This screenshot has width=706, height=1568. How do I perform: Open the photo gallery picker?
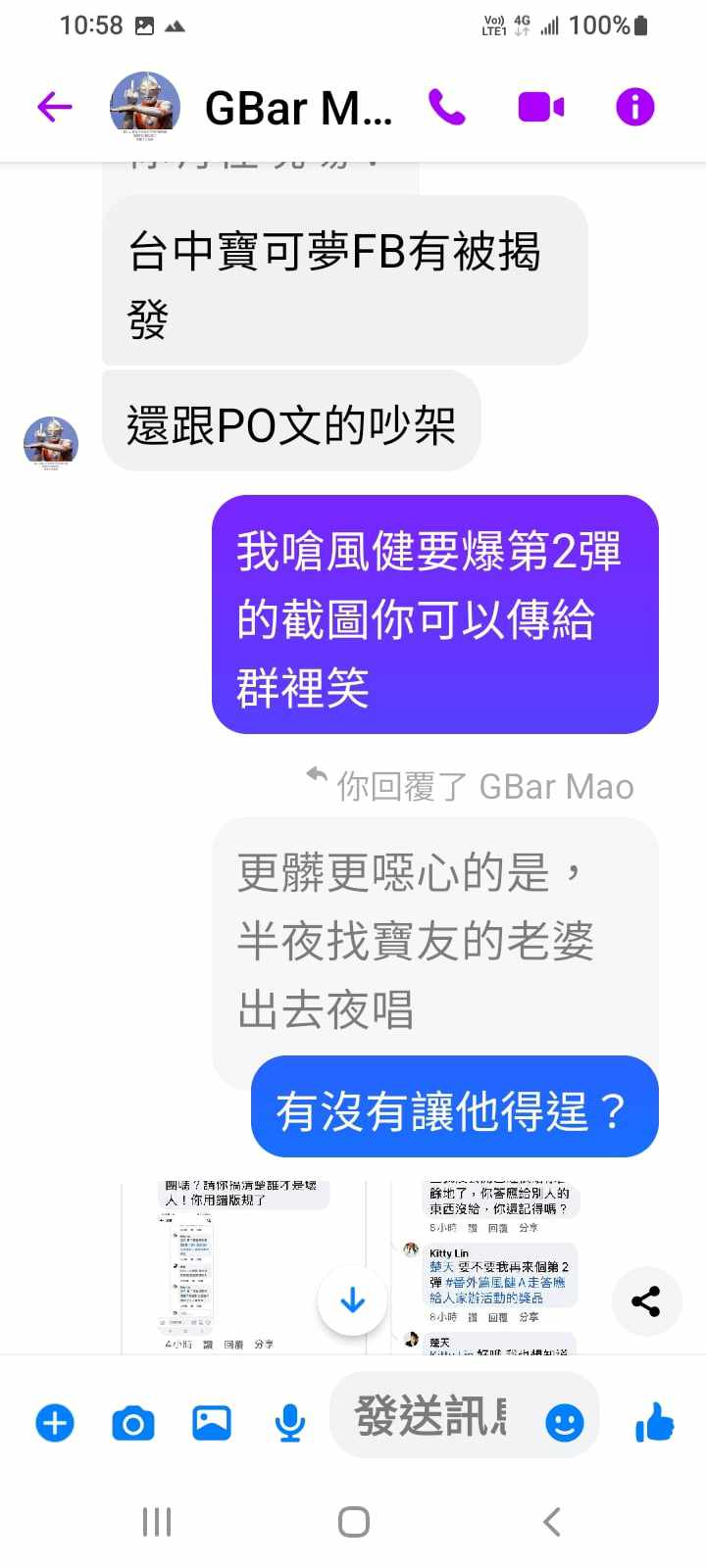point(212,1422)
